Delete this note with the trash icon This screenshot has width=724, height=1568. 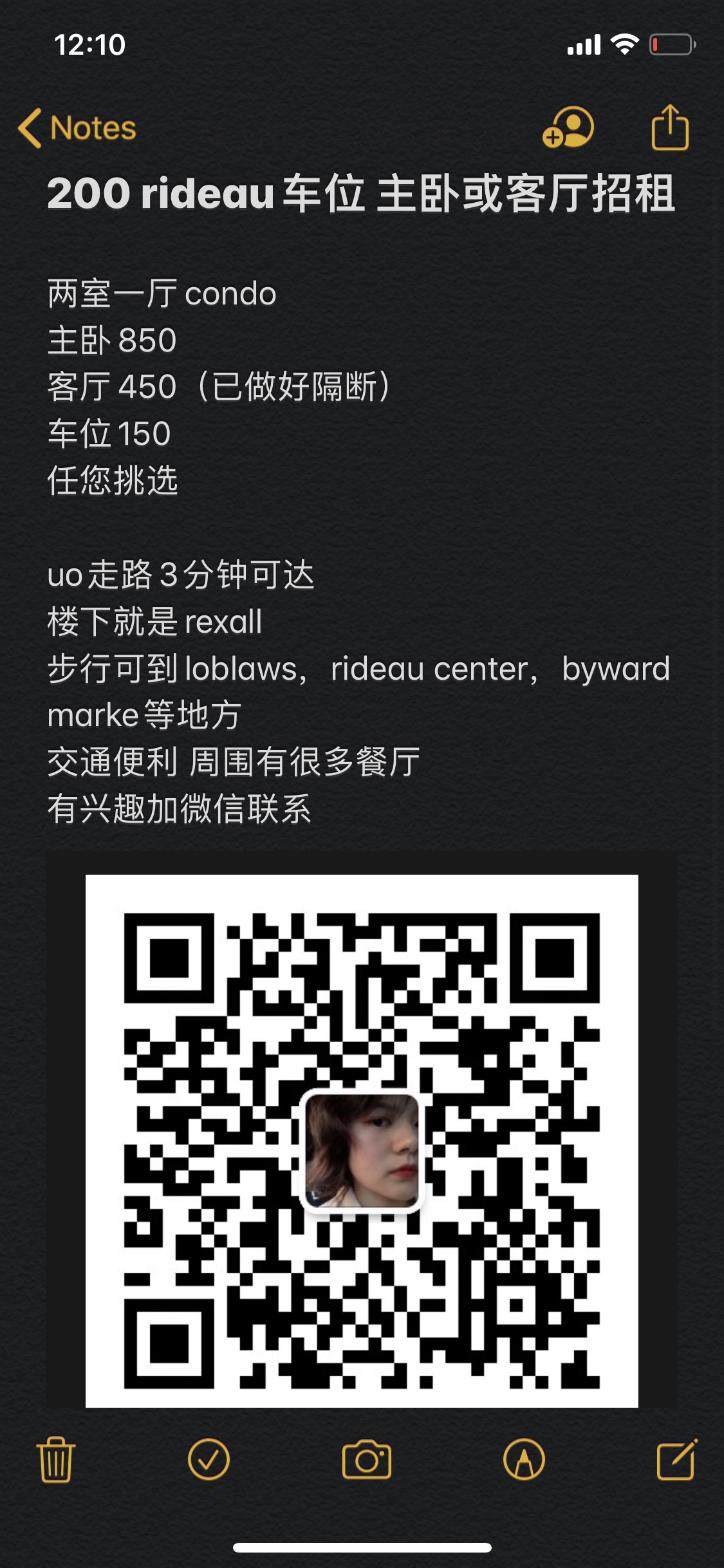56,1459
